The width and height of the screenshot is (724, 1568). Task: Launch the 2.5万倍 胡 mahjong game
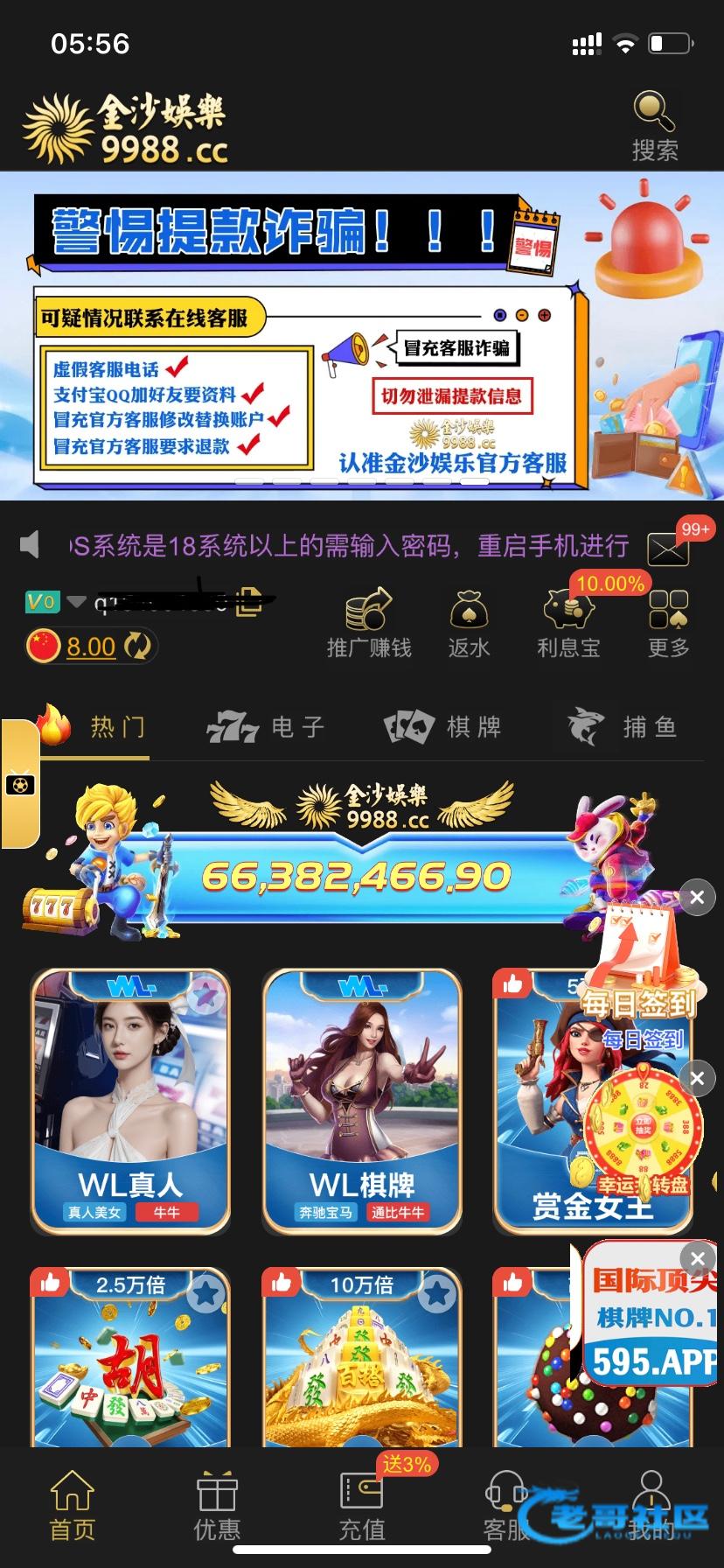point(131,1356)
